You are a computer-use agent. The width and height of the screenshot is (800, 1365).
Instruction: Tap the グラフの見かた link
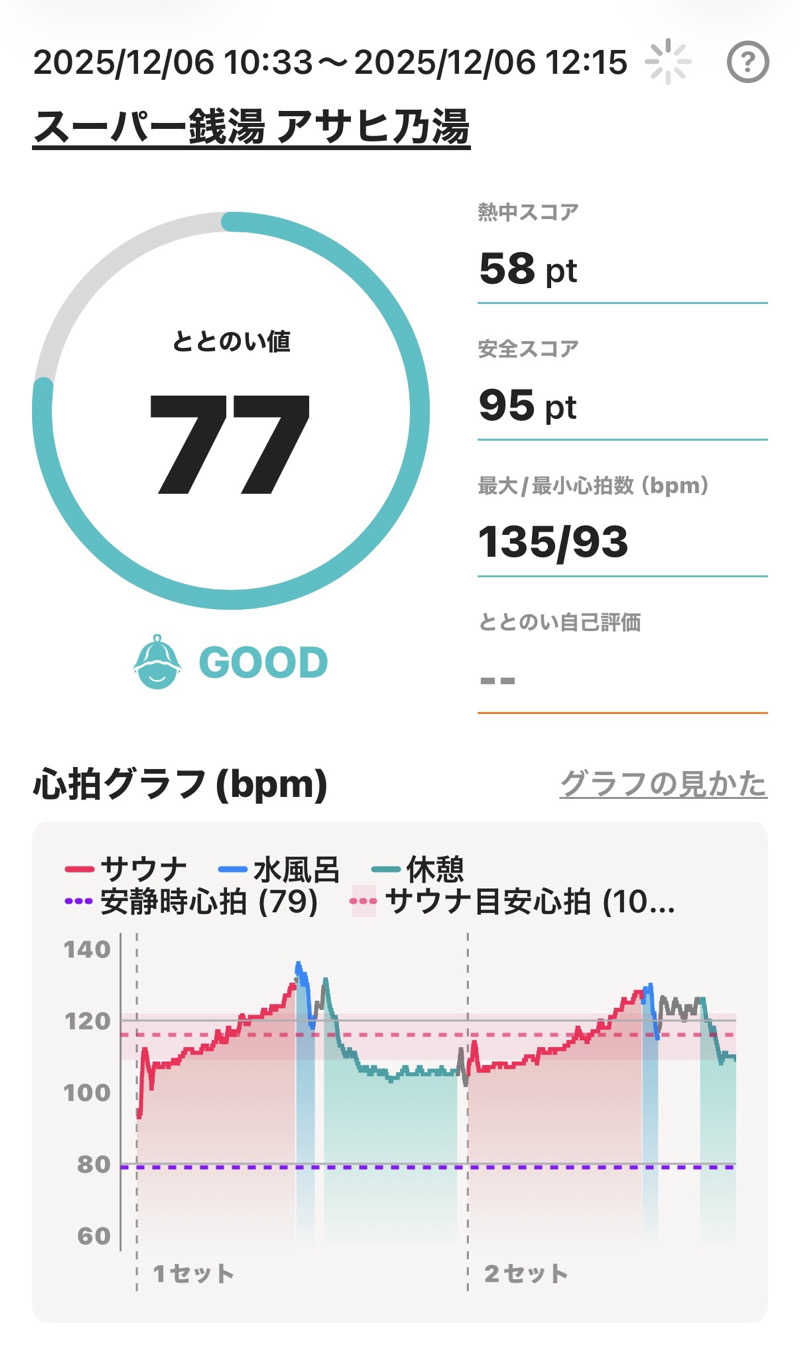[663, 783]
